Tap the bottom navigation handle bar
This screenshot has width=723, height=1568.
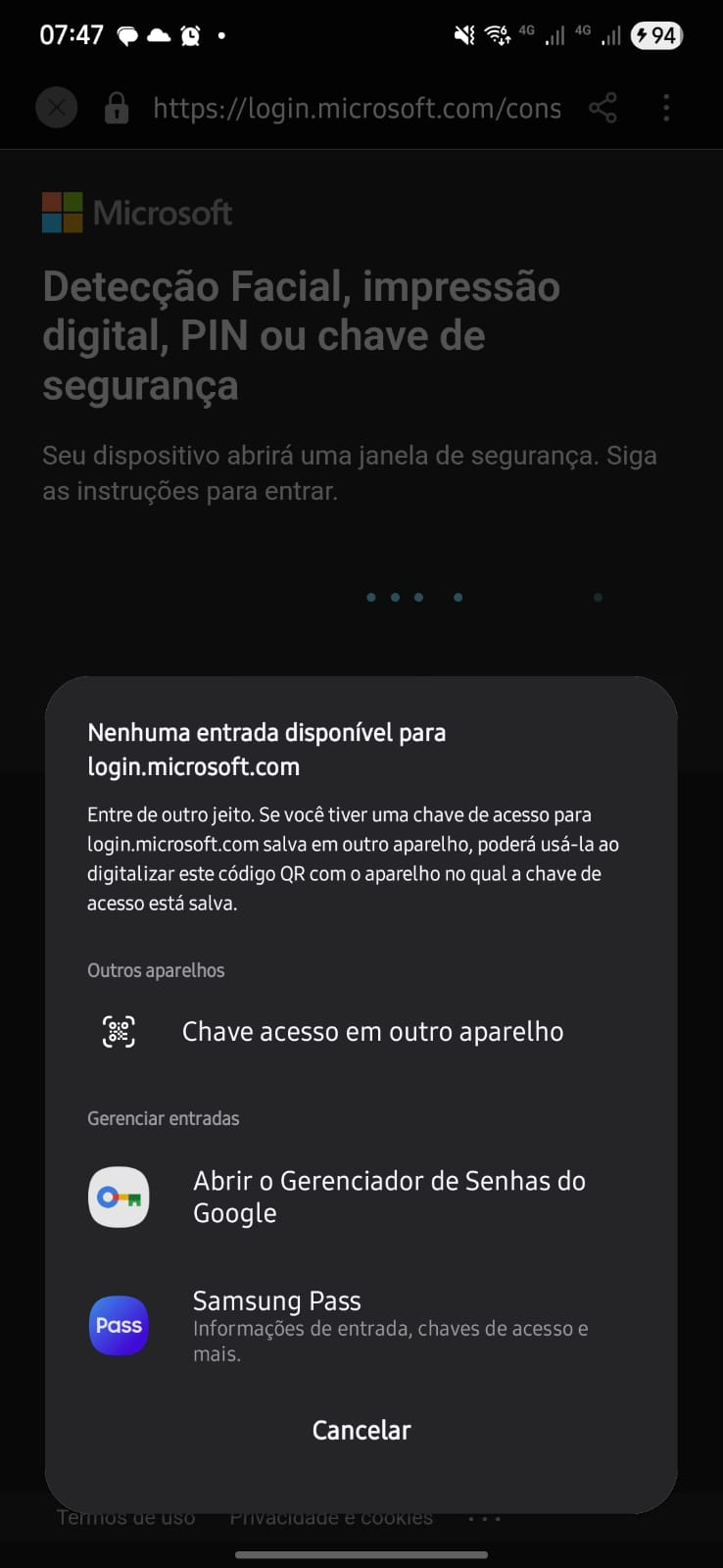(361, 1555)
